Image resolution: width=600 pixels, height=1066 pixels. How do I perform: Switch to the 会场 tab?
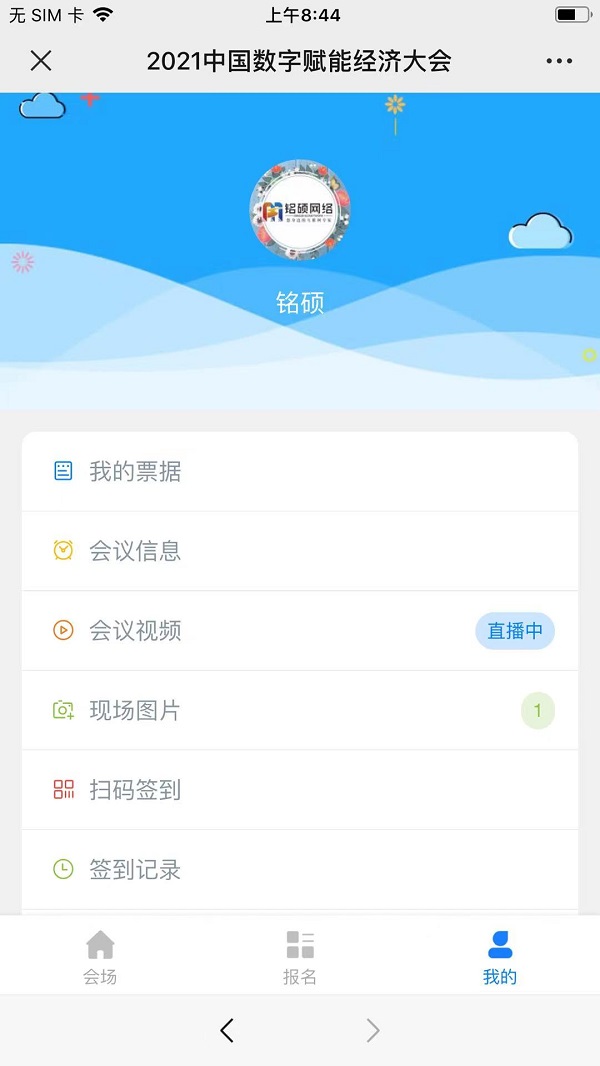click(x=100, y=957)
